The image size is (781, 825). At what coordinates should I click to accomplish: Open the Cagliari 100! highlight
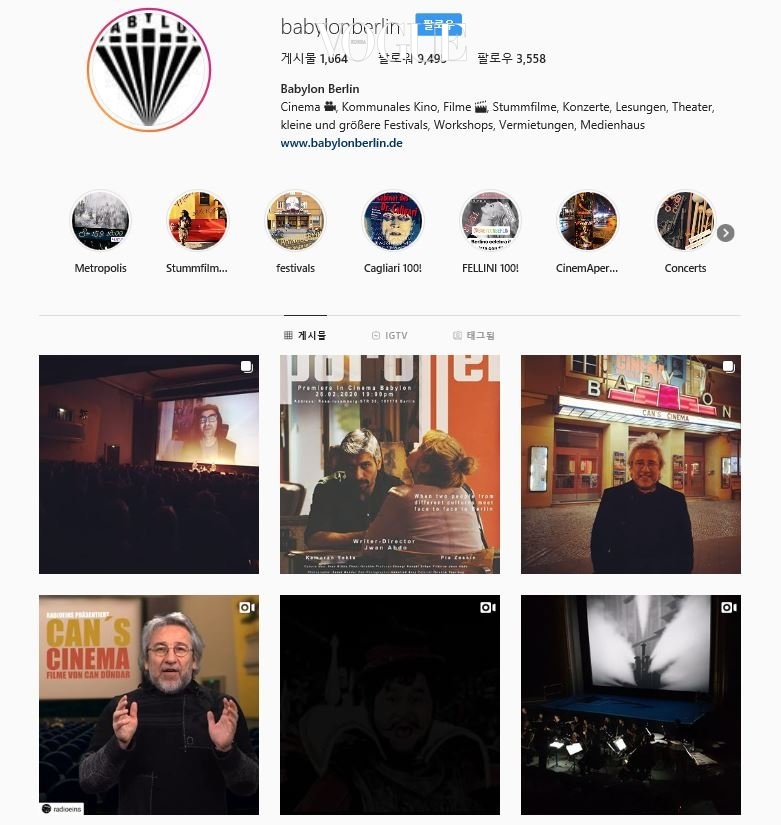pos(392,222)
